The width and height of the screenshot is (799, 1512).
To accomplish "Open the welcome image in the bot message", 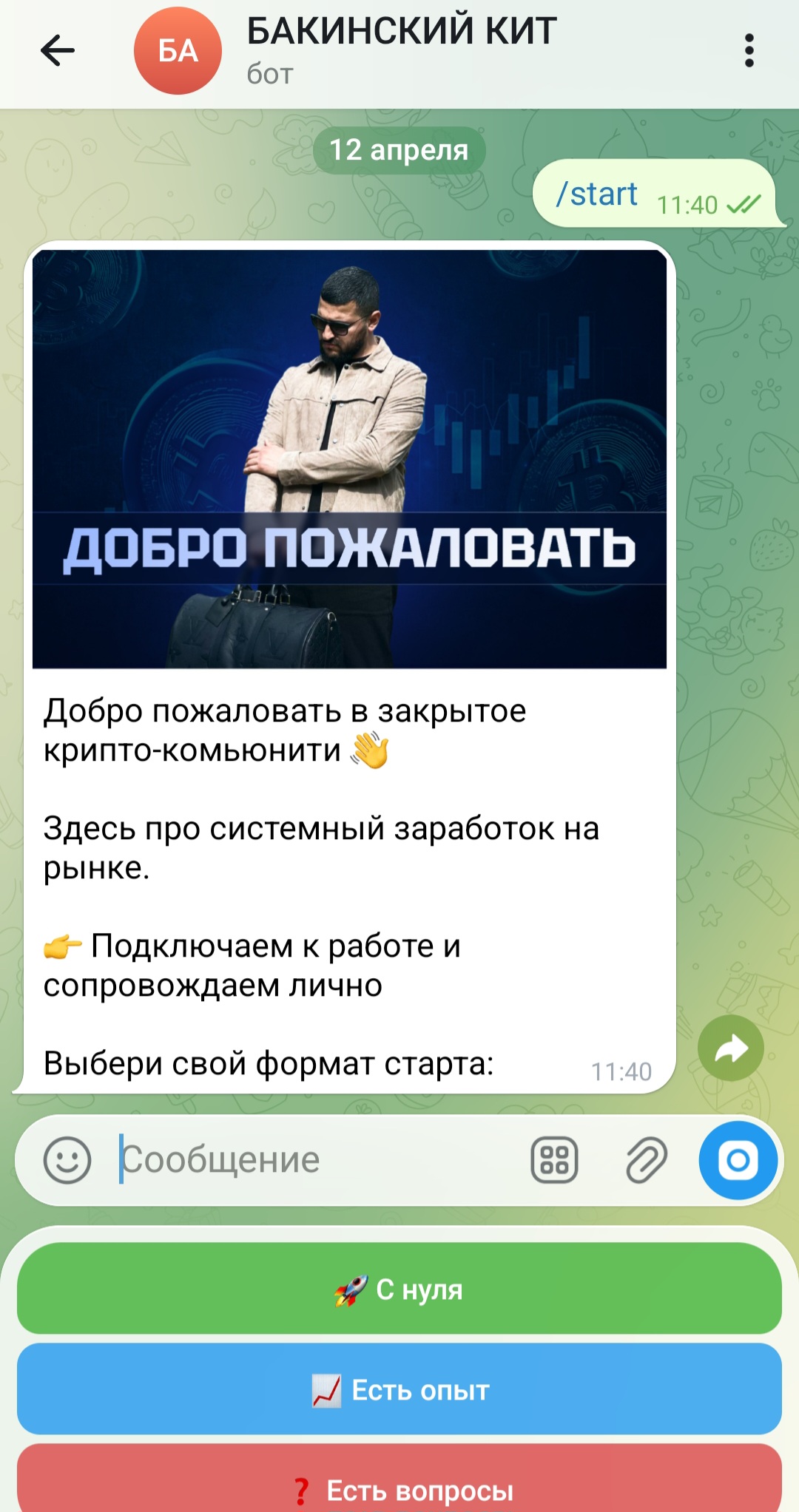I will 349,458.
